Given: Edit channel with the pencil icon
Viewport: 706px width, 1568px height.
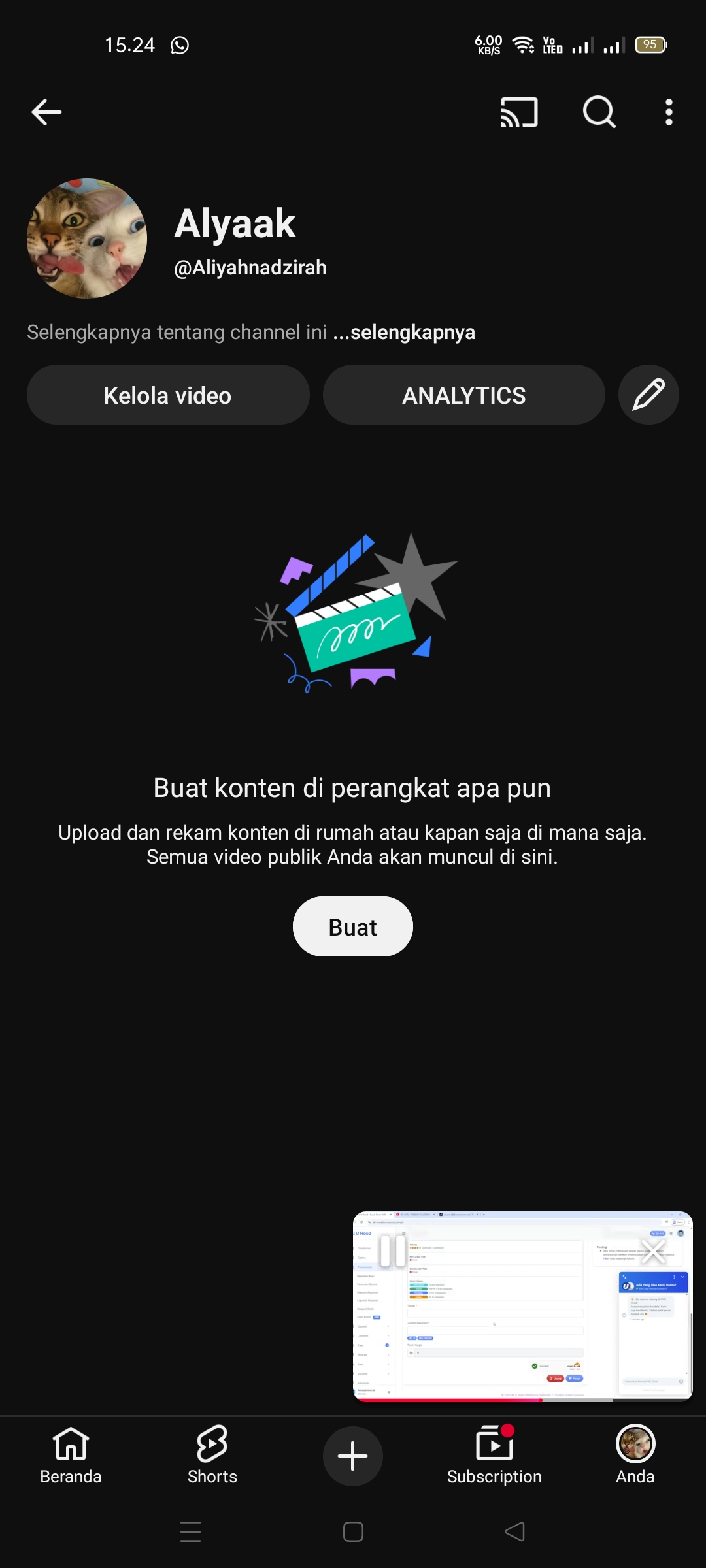Looking at the screenshot, I should [648, 395].
